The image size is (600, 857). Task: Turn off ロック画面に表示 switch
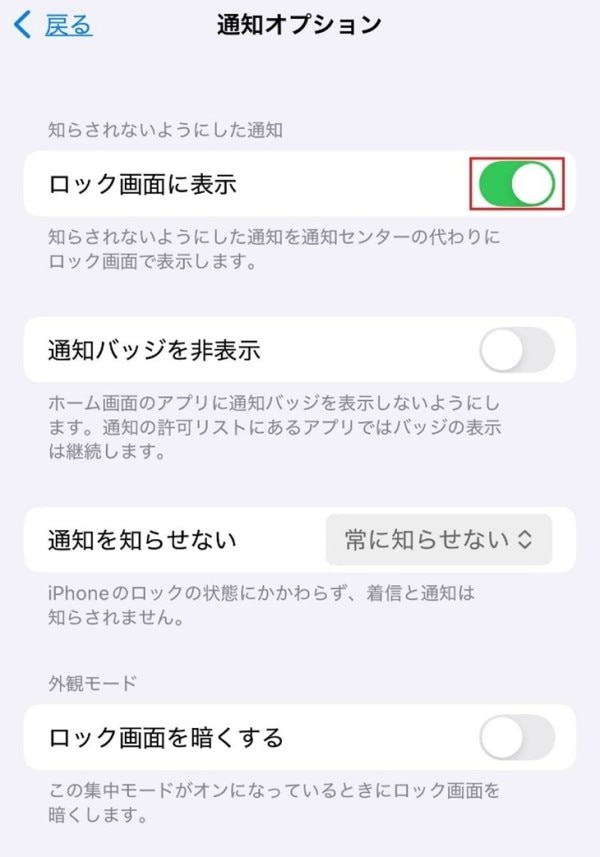coord(517,184)
